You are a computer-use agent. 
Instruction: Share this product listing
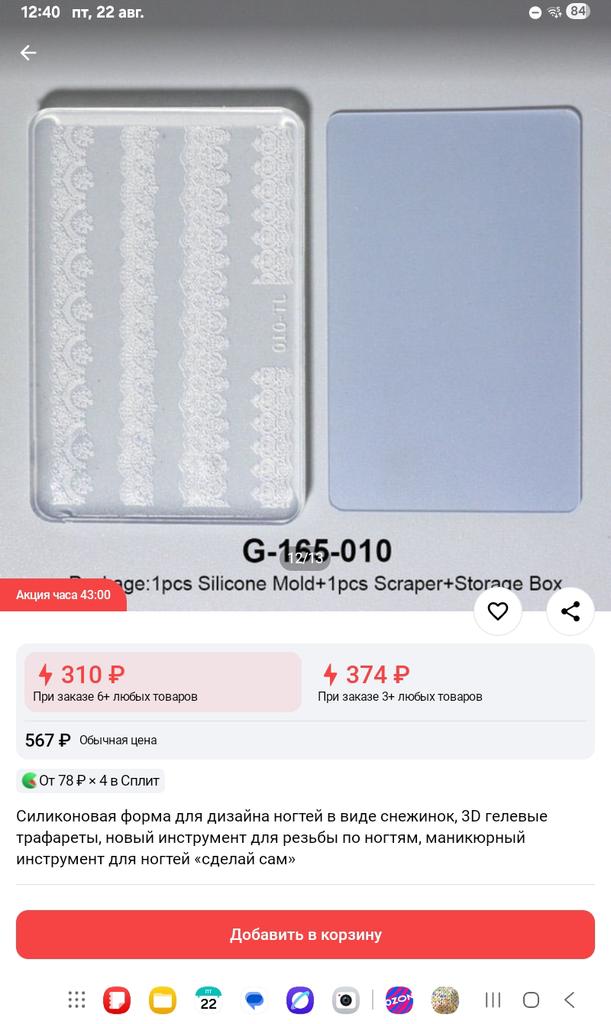[x=570, y=612]
